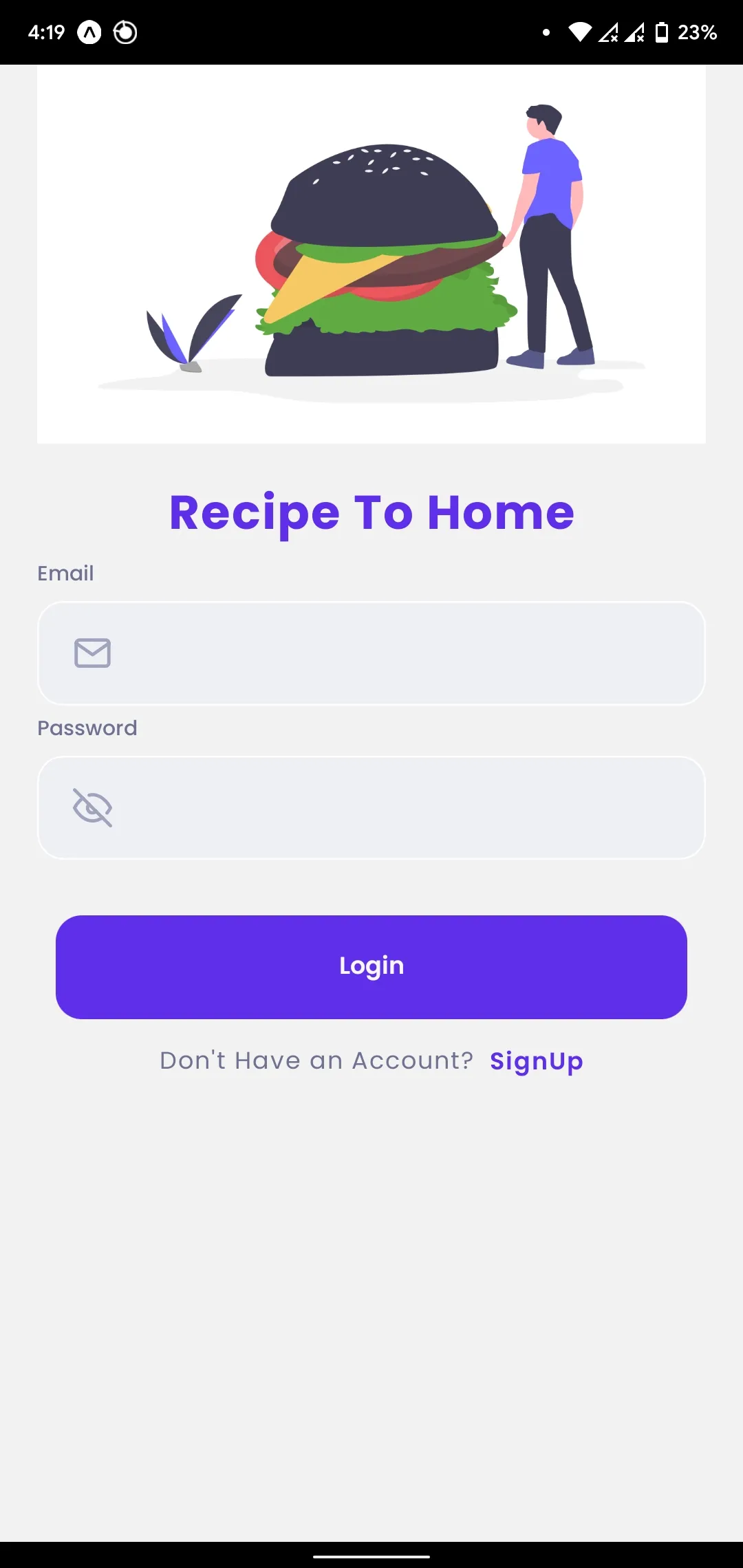Toggle password visibility with the eye icon
Viewport: 743px width, 1568px height.
click(92, 808)
